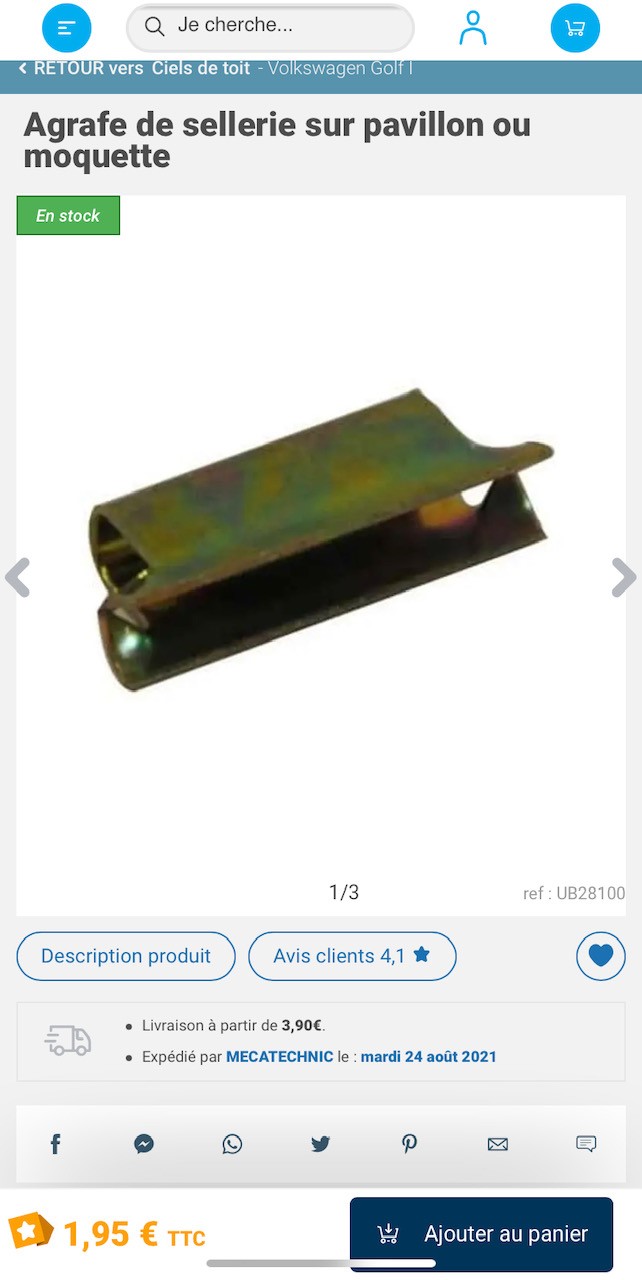This screenshot has height=1280, width=642.
Task: Share on Facebook
Action: click(56, 1144)
